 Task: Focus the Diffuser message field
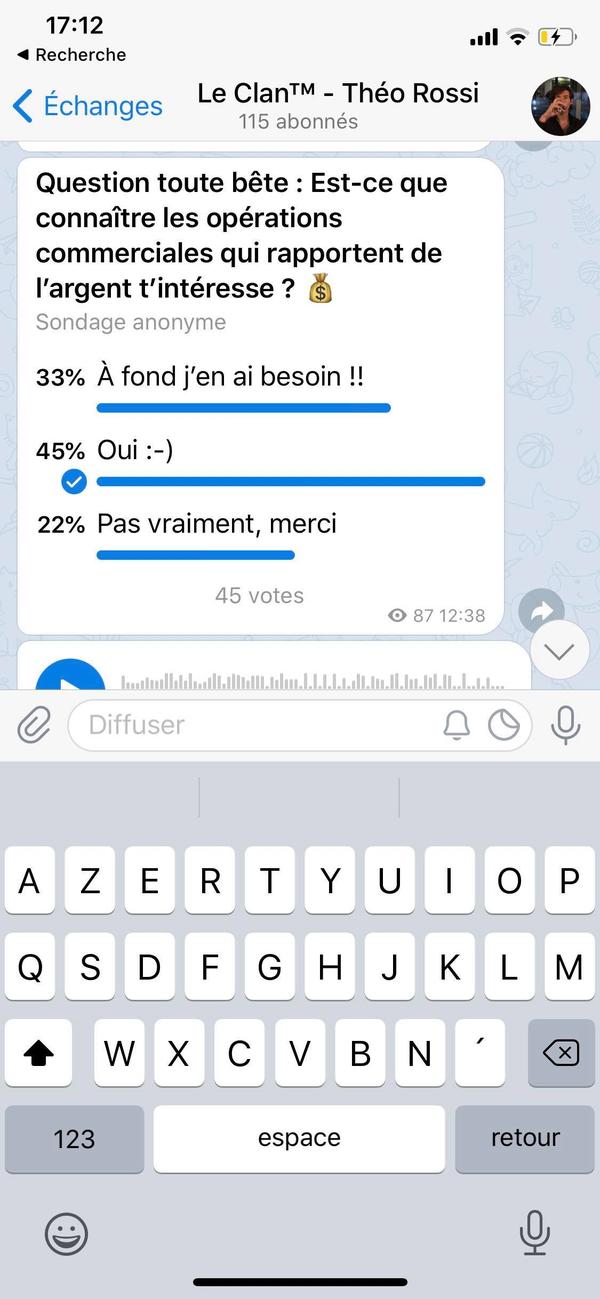(x=250, y=725)
